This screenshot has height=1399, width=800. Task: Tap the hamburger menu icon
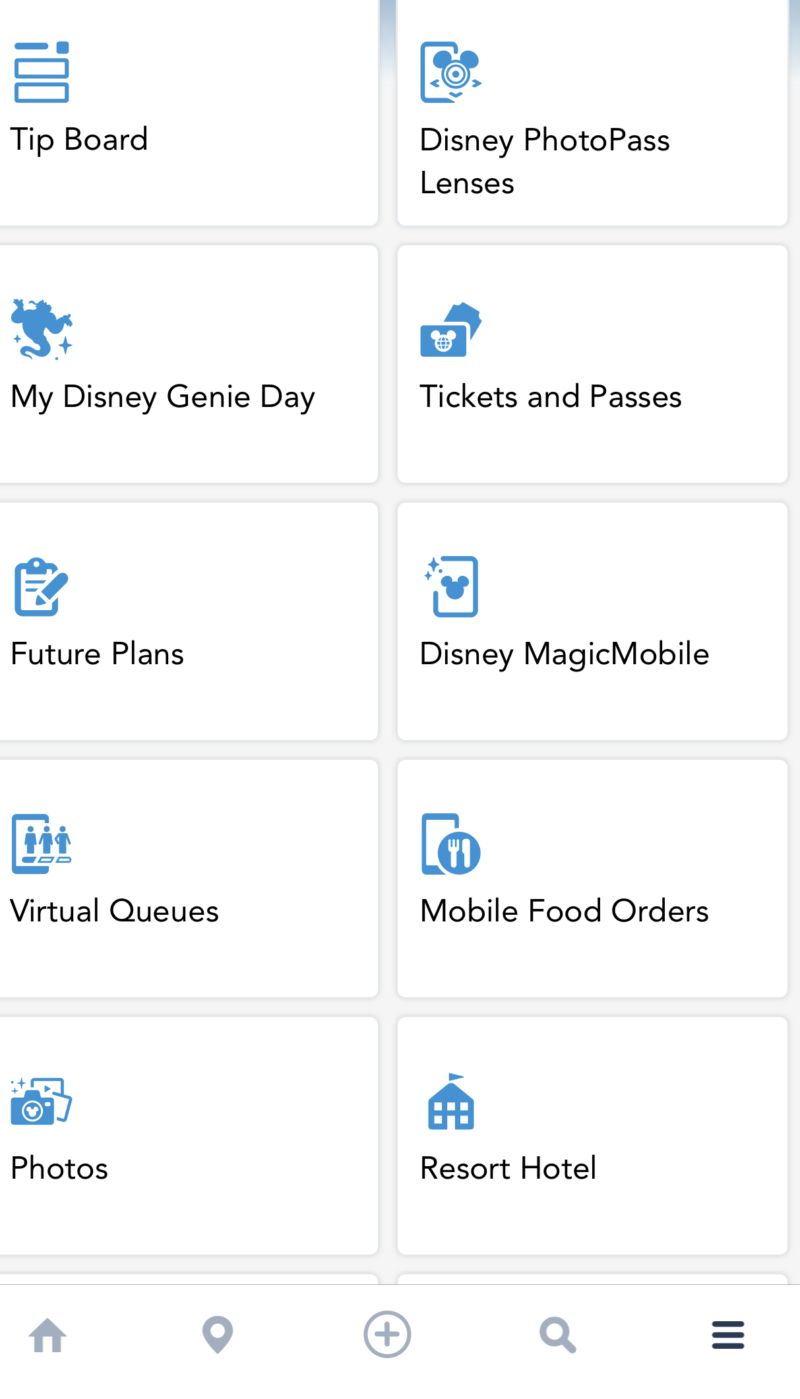coord(727,1334)
